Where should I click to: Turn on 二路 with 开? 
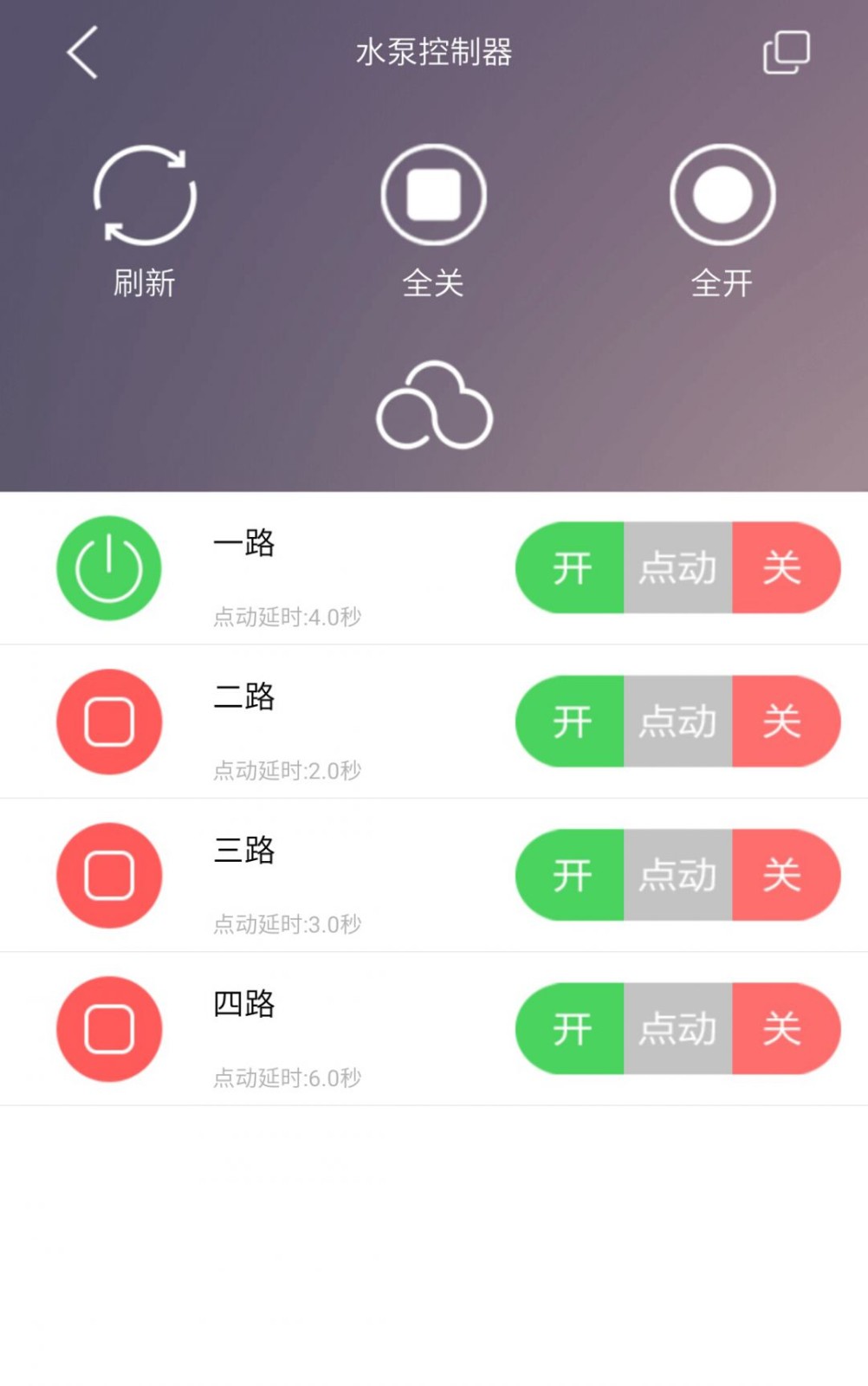click(x=570, y=722)
